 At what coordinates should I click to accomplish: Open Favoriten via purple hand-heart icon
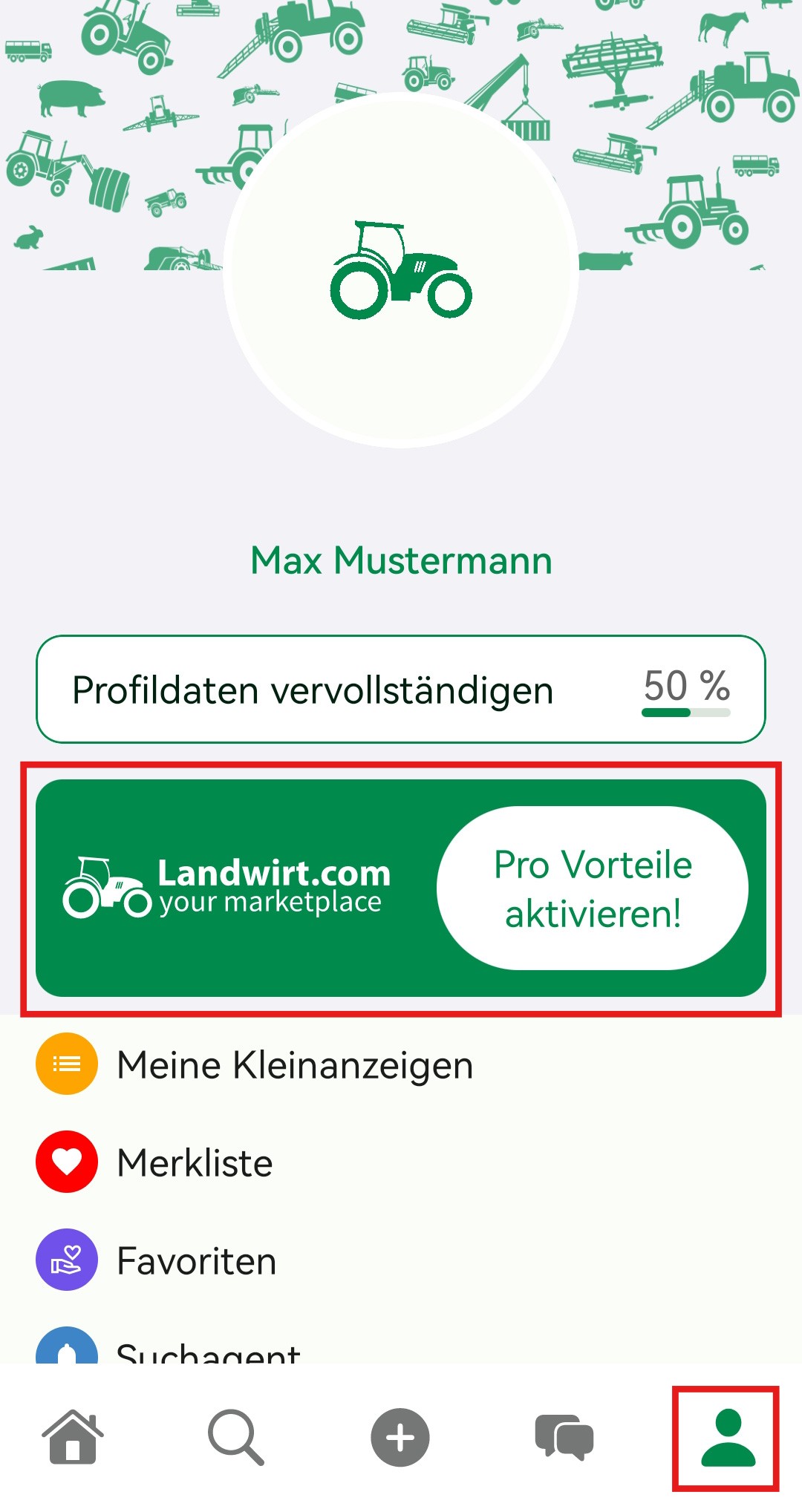click(x=66, y=1260)
